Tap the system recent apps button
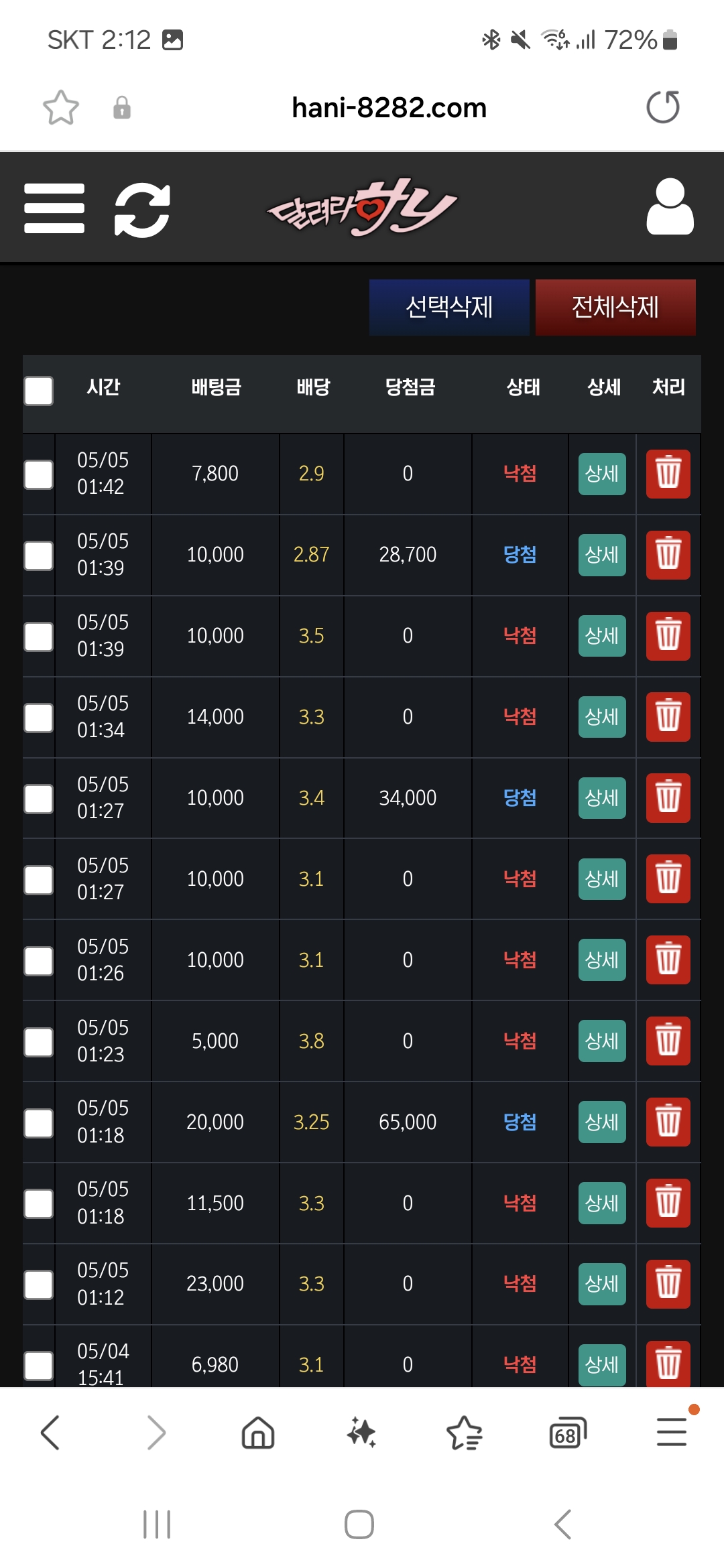The width and height of the screenshot is (724, 1568). [158, 1524]
